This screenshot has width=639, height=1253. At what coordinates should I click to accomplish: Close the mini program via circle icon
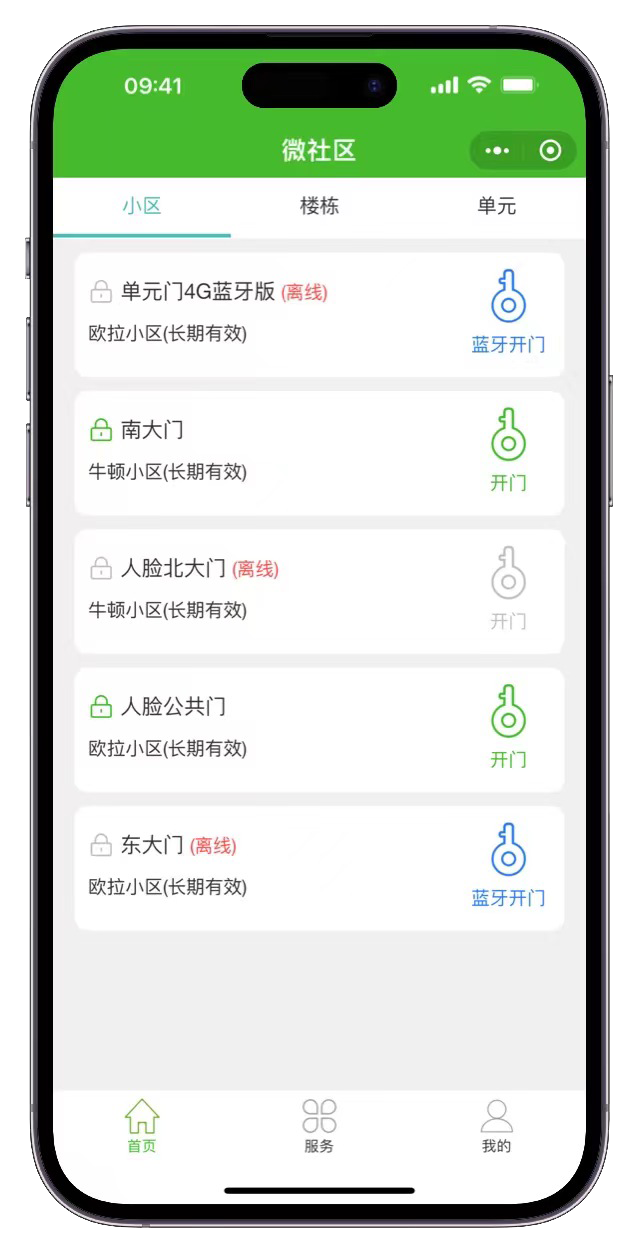point(550,151)
